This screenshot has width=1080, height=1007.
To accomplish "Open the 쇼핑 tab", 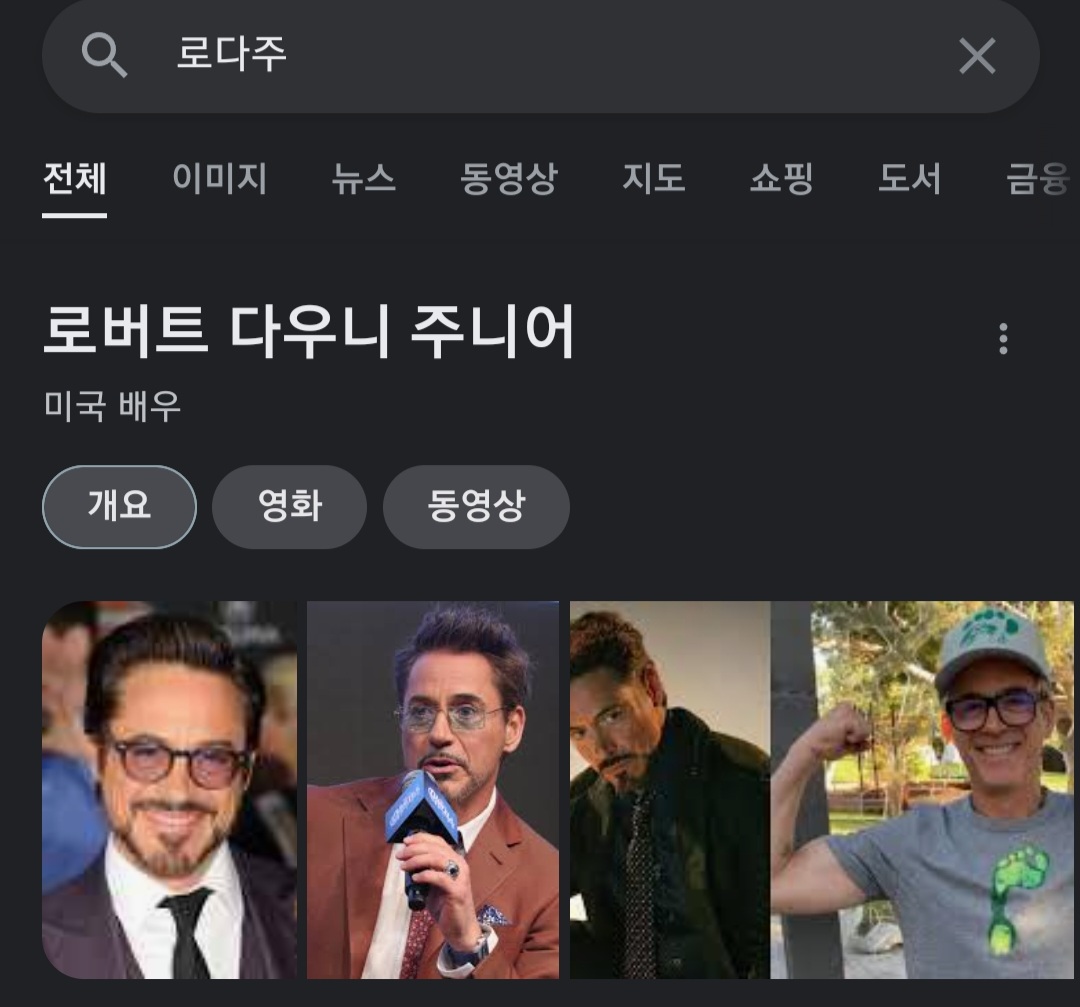I will coord(782,178).
